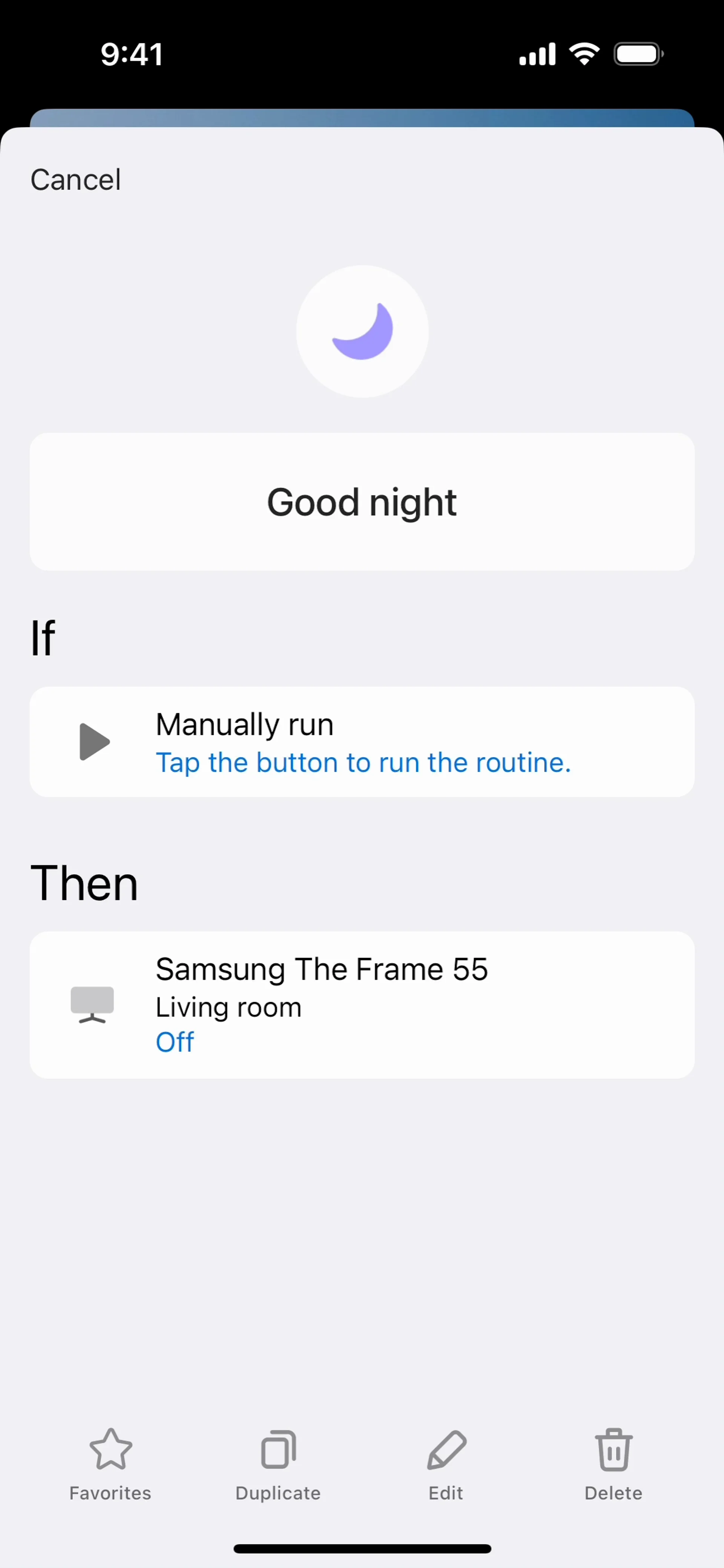
Task: Edit the Good night routine
Action: click(446, 1463)
